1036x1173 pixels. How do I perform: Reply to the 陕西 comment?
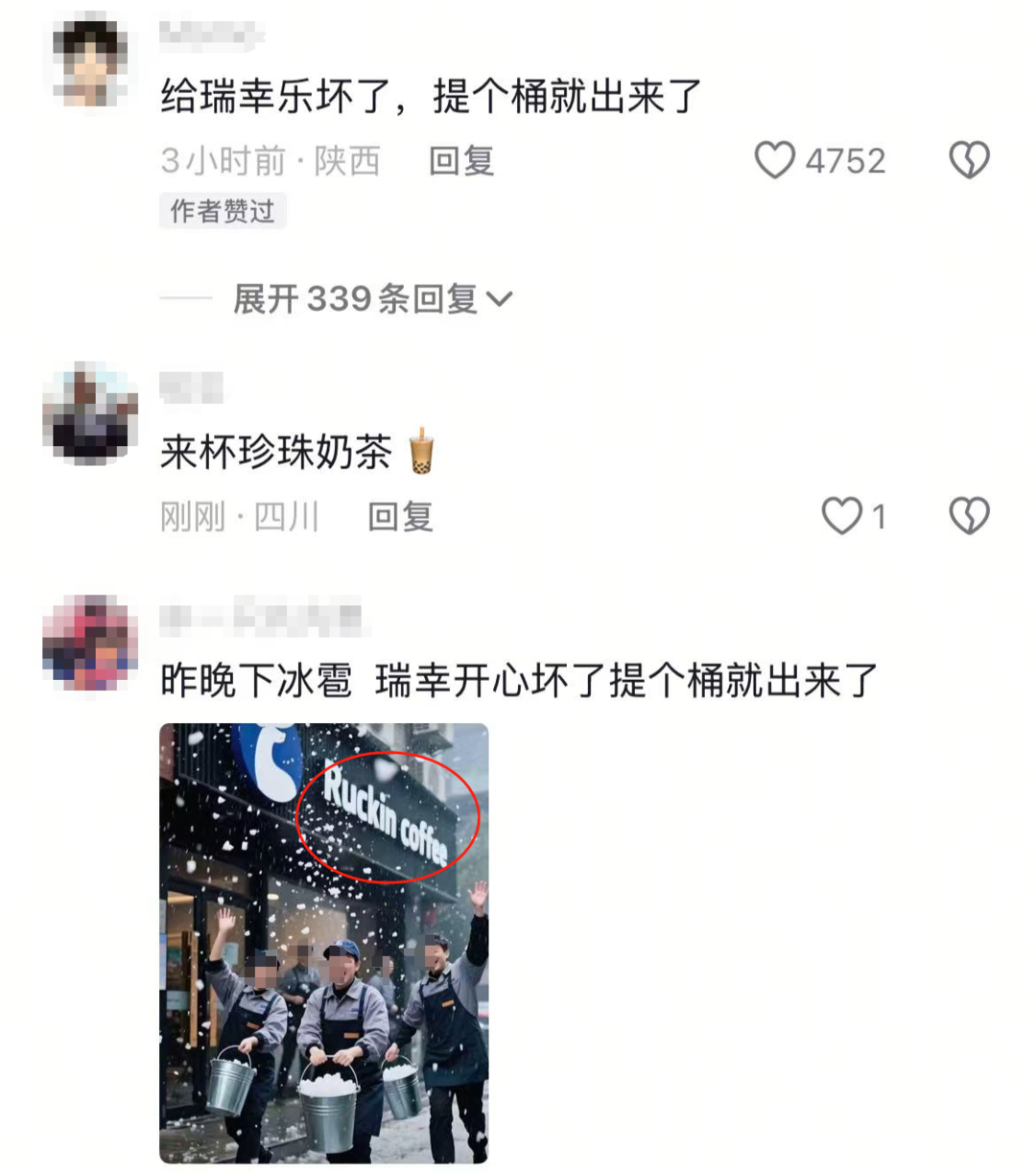(x=461, y=161)
